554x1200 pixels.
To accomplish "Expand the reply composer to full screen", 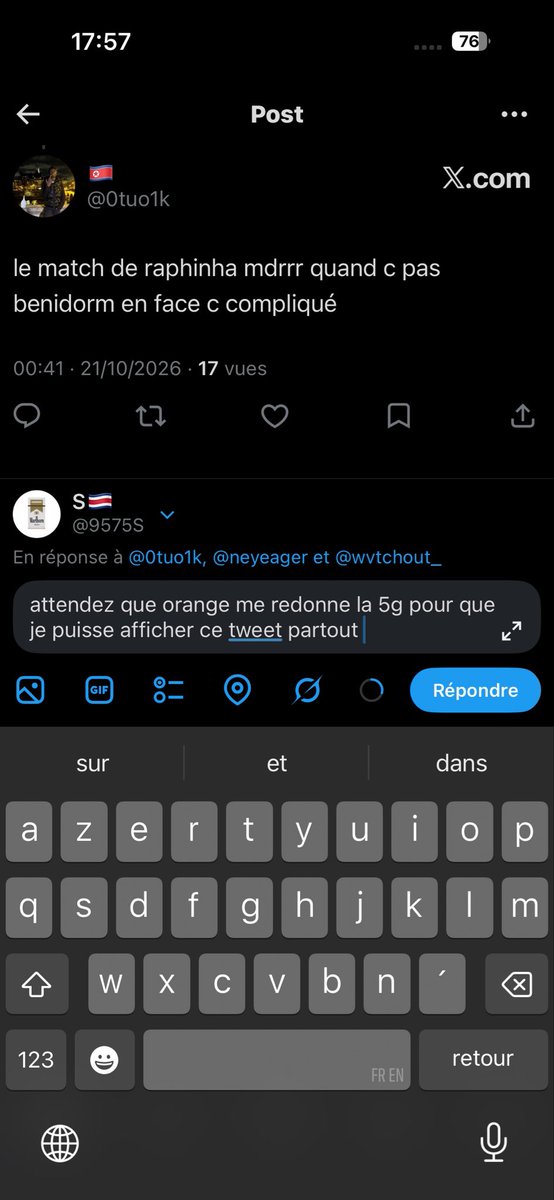I will pos(511,631).
